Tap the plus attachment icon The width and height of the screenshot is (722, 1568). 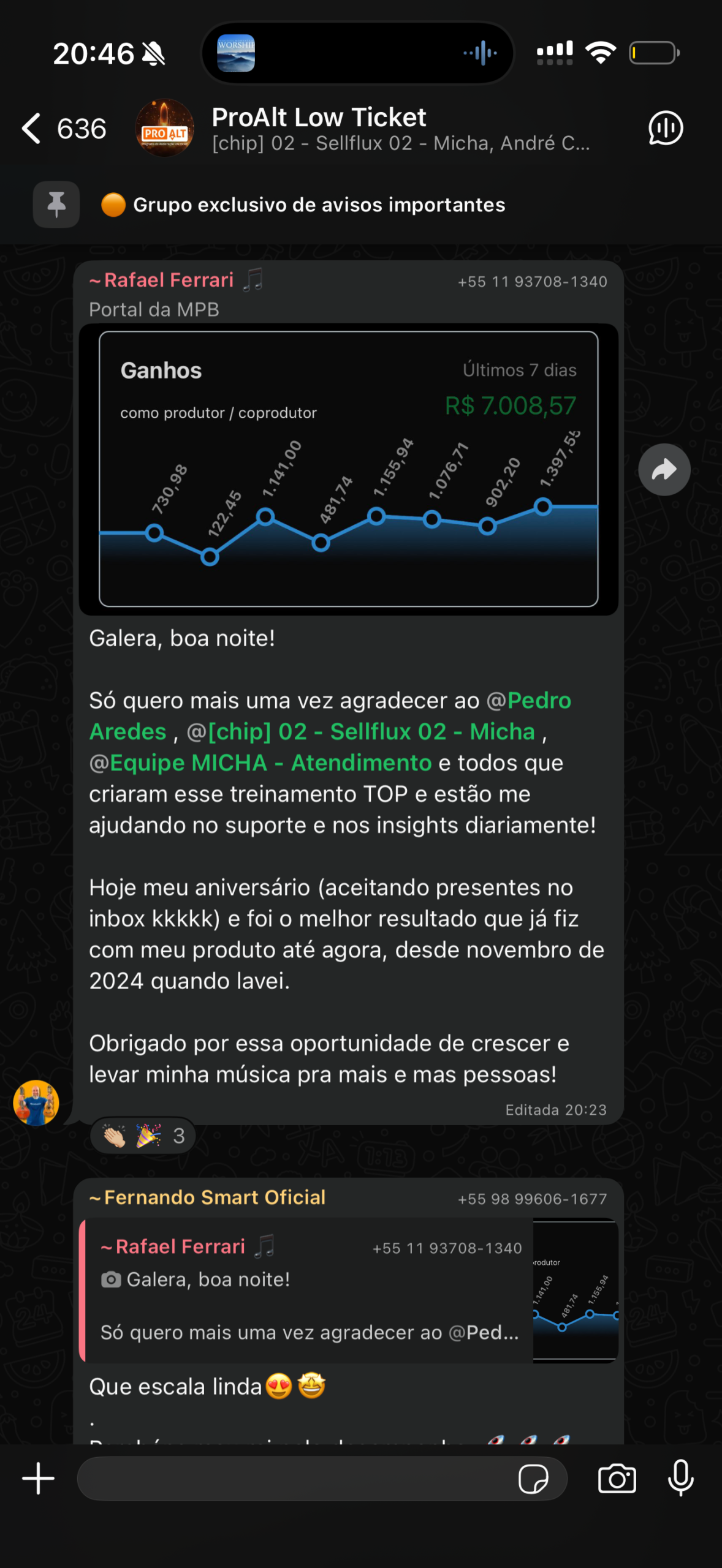(x=37, y=1478)
